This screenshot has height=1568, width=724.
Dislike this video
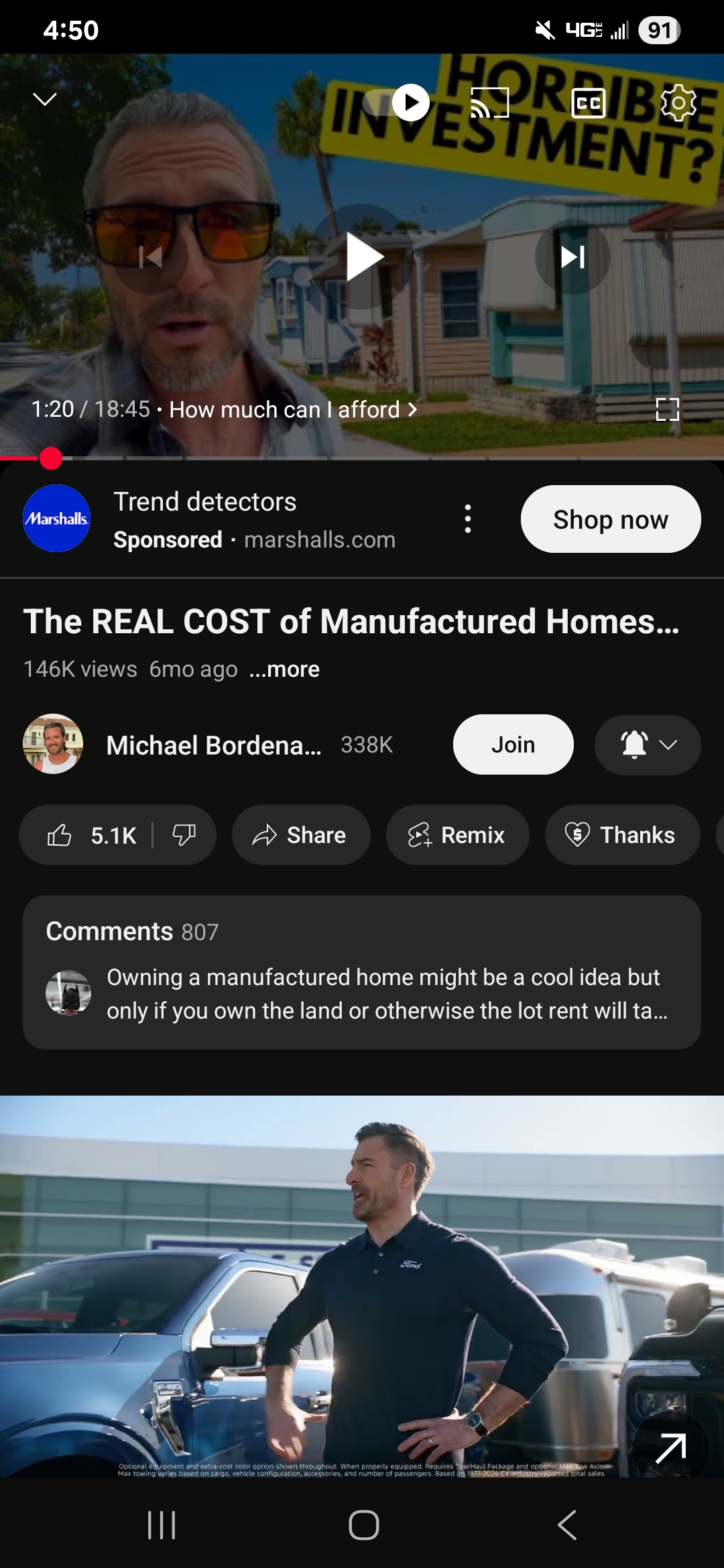pos(184,835)
